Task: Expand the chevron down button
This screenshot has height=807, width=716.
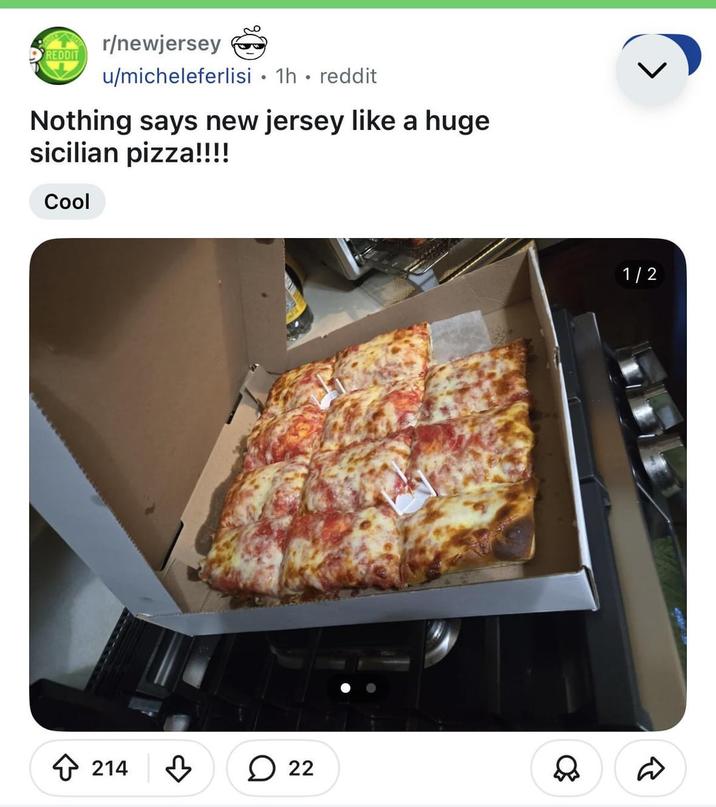Action: coord(652,70)
